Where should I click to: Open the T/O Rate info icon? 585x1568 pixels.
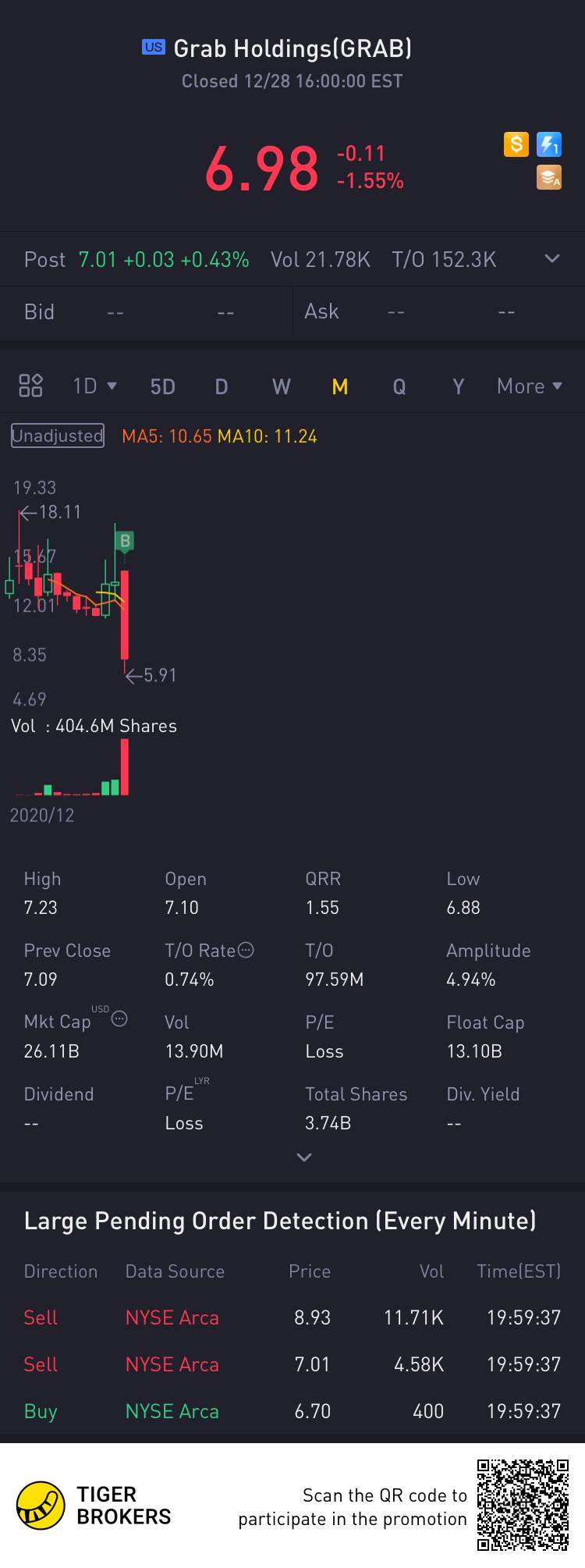(x=246, y=950)
